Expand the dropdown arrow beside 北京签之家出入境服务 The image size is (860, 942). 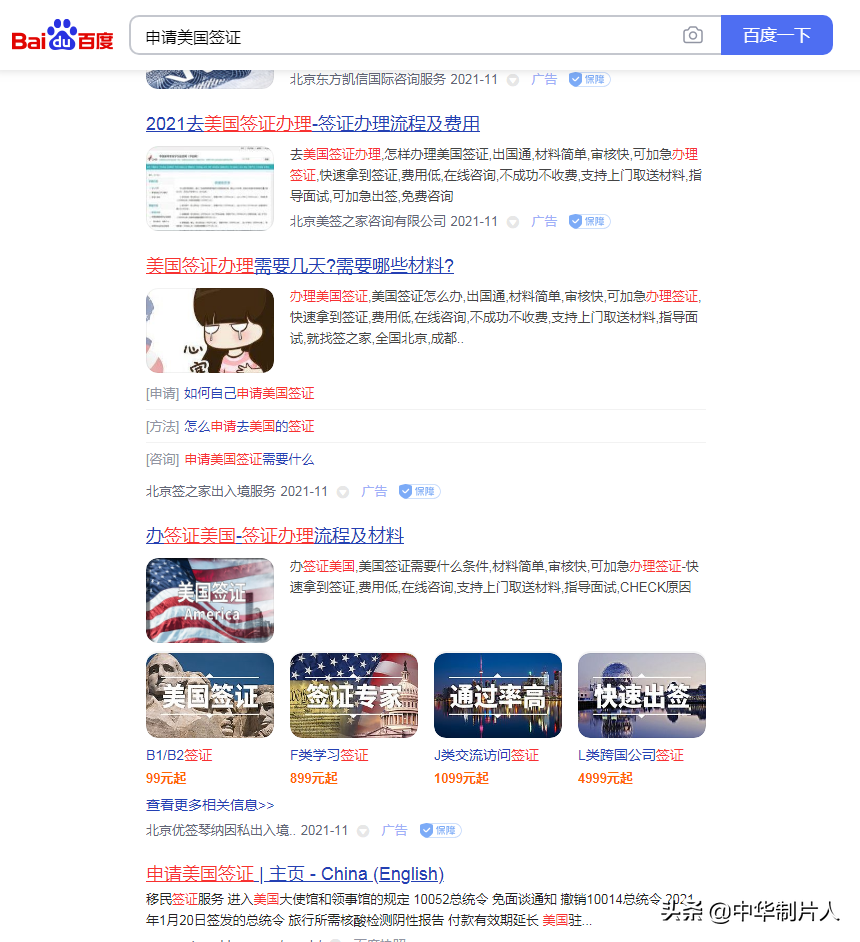pos(343,492)
